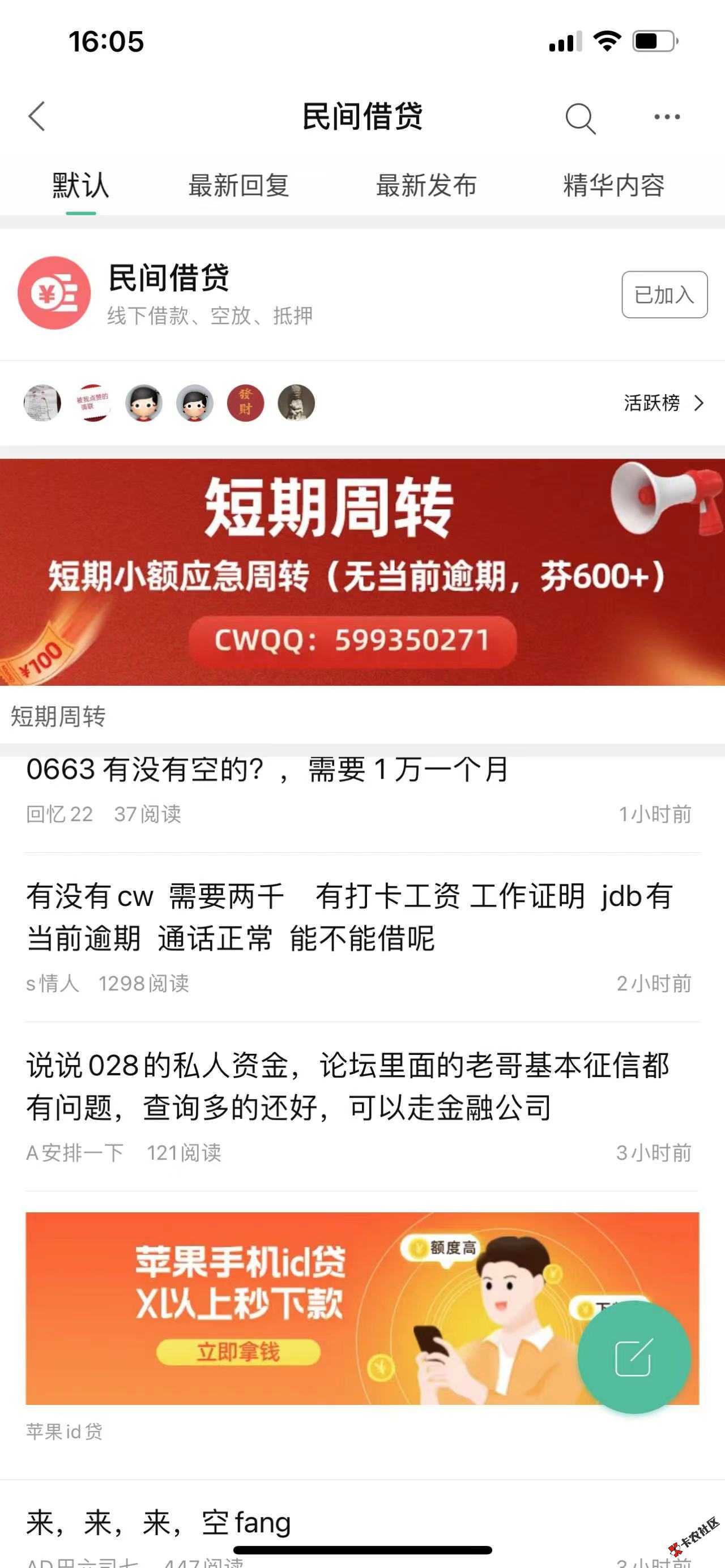Switch to the 默认 tab
Image resolution: width=725 pixels, height=1568 pixels.
tap(80, 186)
